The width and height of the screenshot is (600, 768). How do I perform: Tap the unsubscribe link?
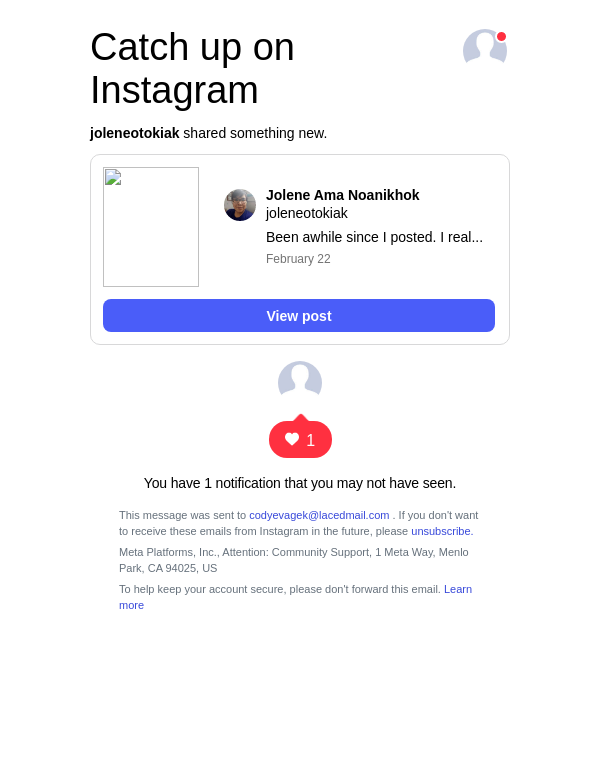coord(441,531)
